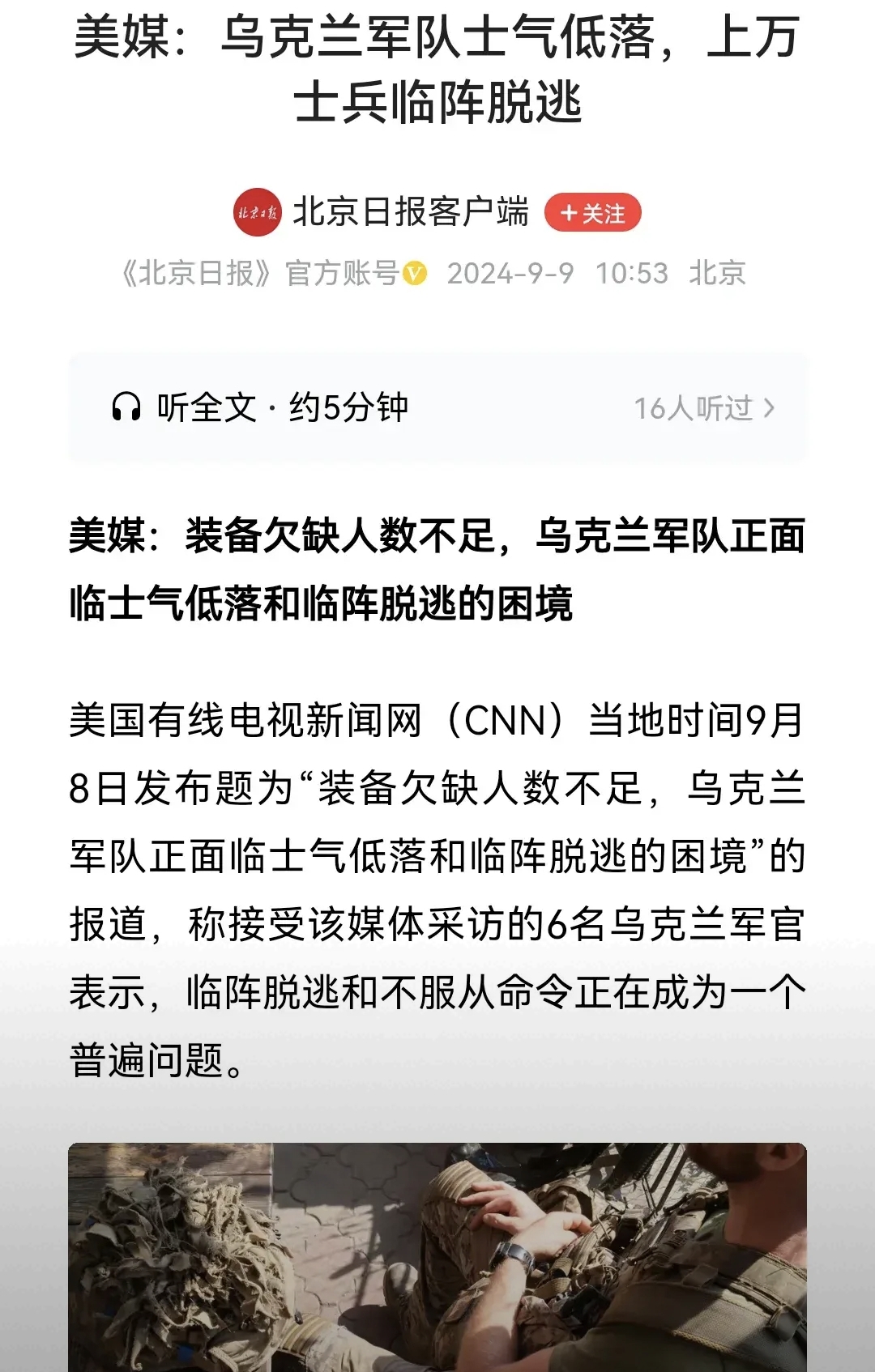The width and height of the screenshot is (875, 1372).
Task: Click the verified account checkmark icon
Action: [415, 274]
